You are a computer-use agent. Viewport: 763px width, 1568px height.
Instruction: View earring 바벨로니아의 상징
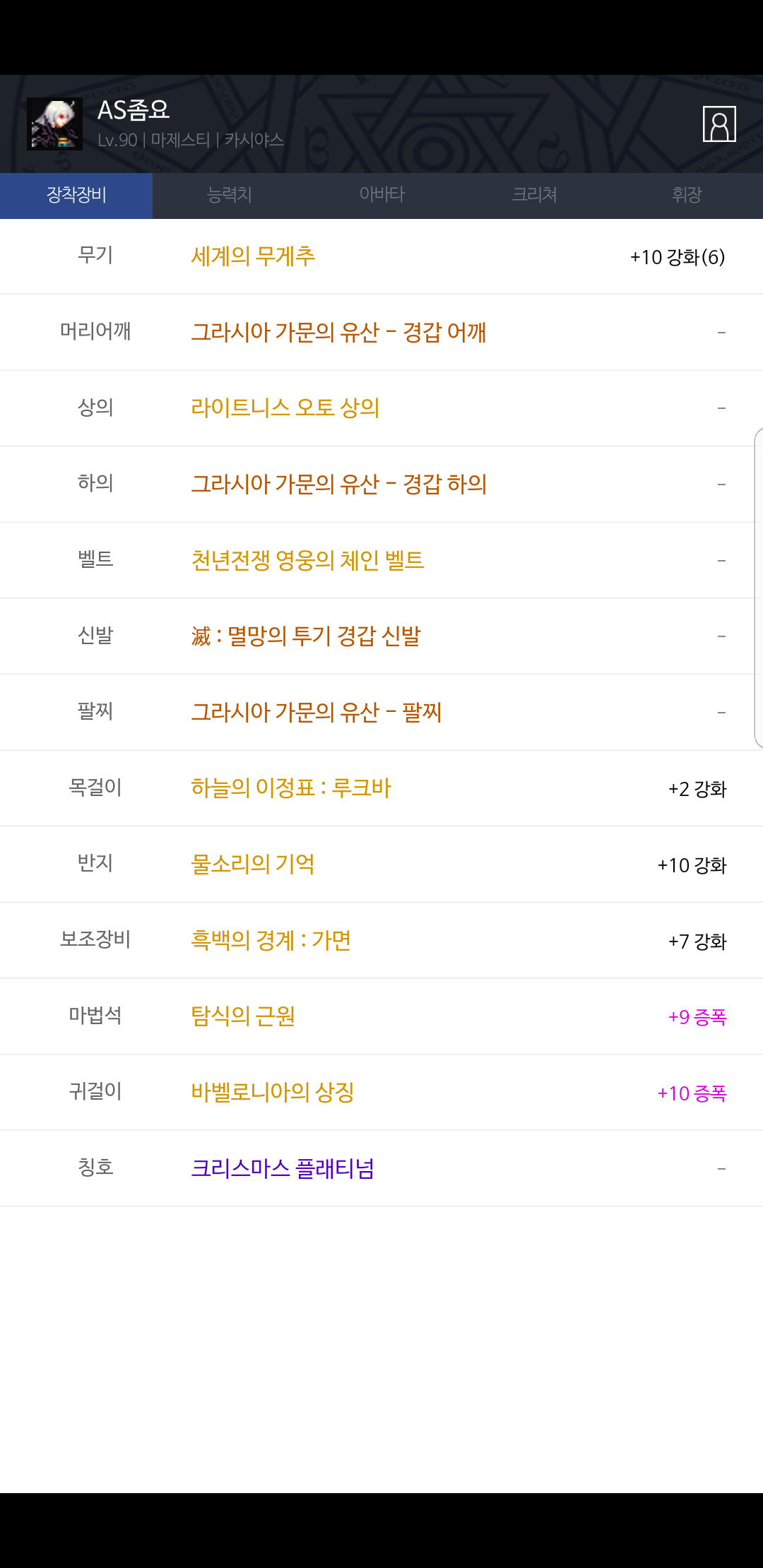(272, 1093)
